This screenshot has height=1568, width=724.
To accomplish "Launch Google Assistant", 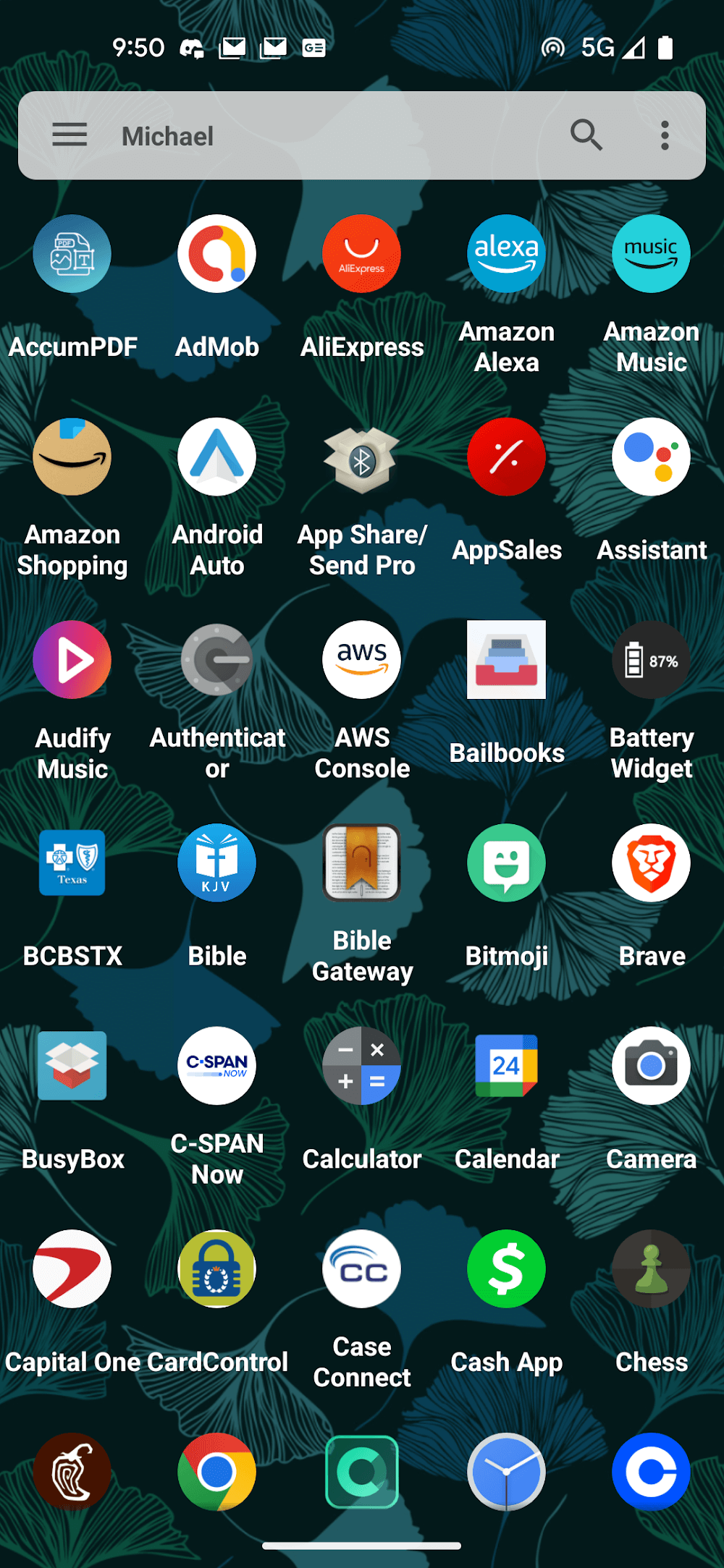I will pos(652,457).
